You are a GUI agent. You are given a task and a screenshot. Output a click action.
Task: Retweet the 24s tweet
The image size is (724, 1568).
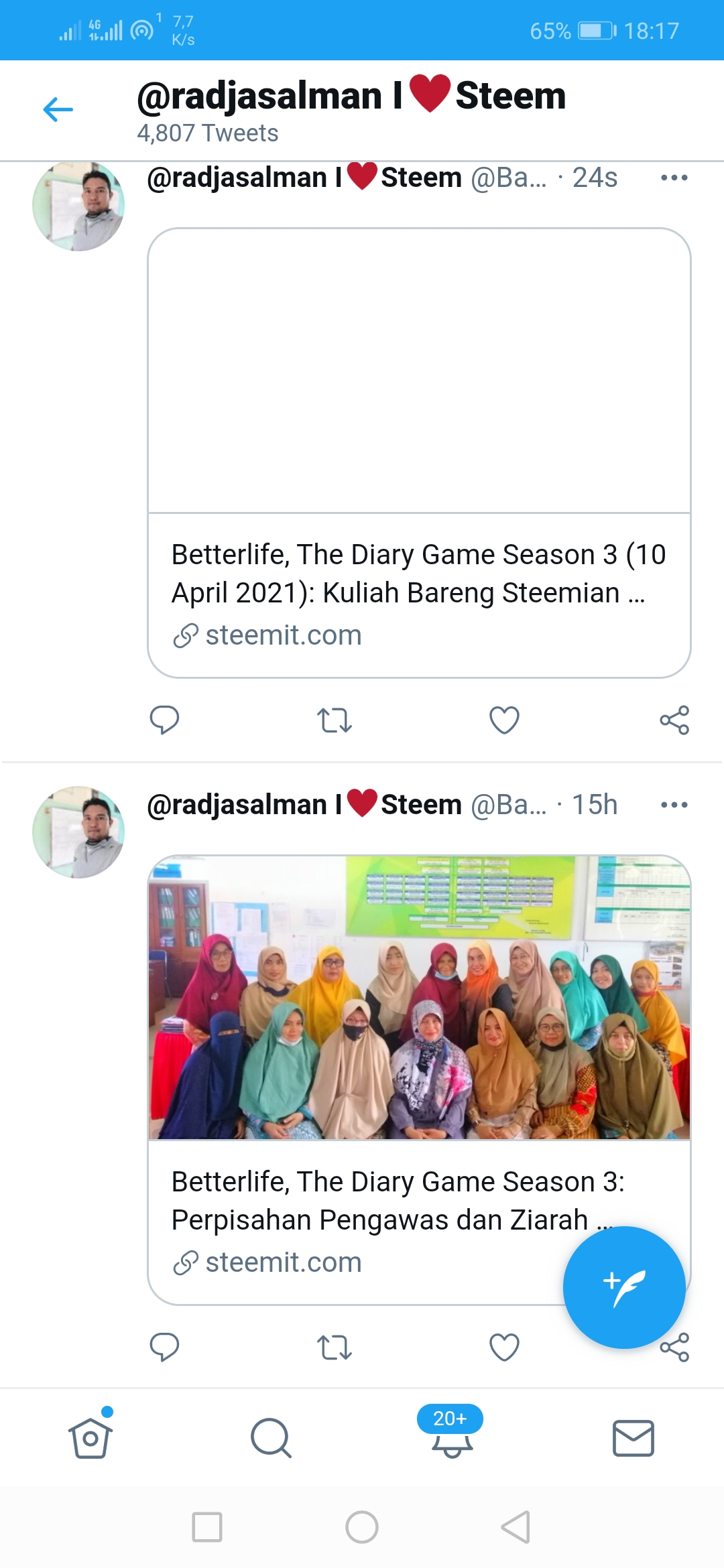click(334, 720)
